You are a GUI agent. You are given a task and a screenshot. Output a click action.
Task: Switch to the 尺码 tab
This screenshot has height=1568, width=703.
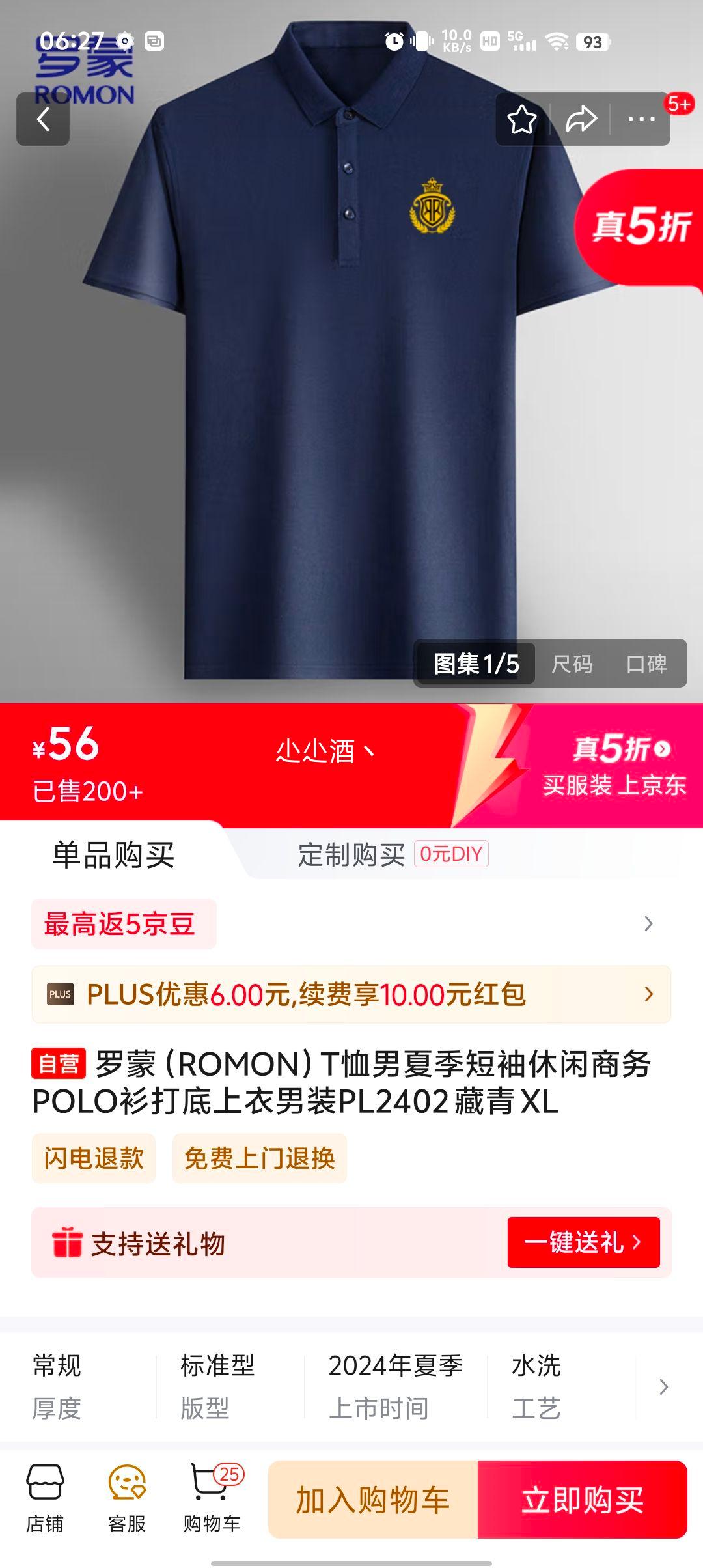click(572, 664)
